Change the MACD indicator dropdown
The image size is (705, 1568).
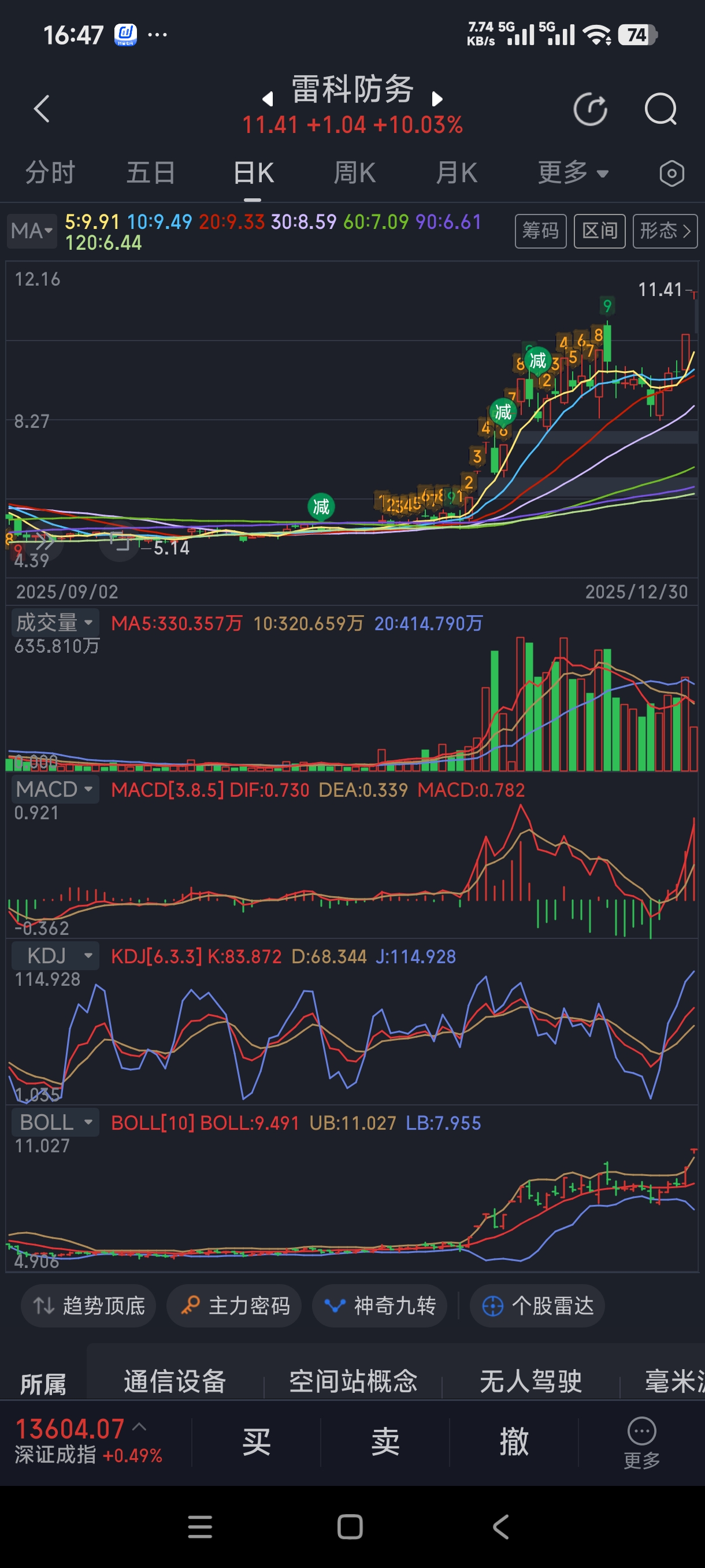(x=55, y=789)
